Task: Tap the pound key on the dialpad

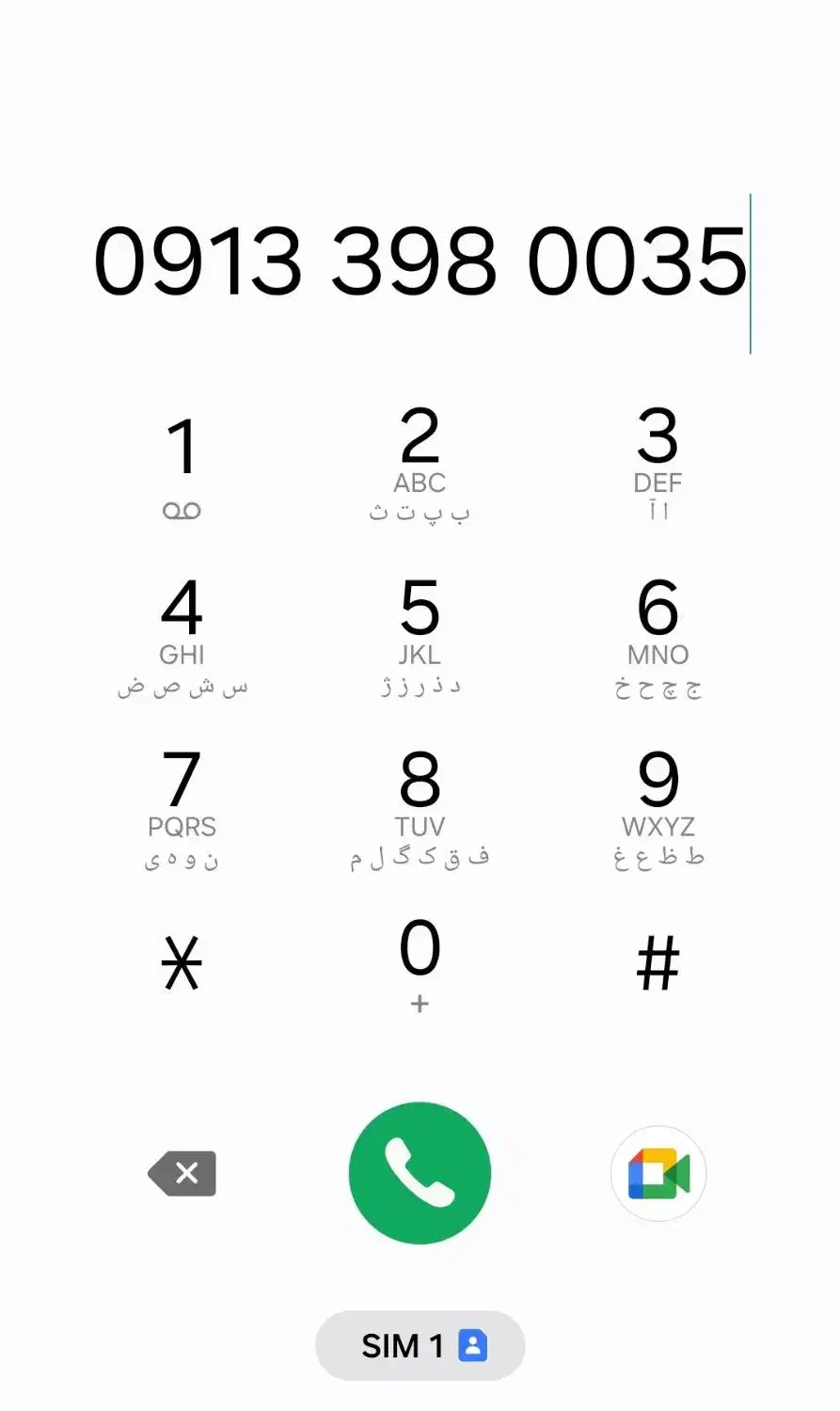Action: point(658,961)
